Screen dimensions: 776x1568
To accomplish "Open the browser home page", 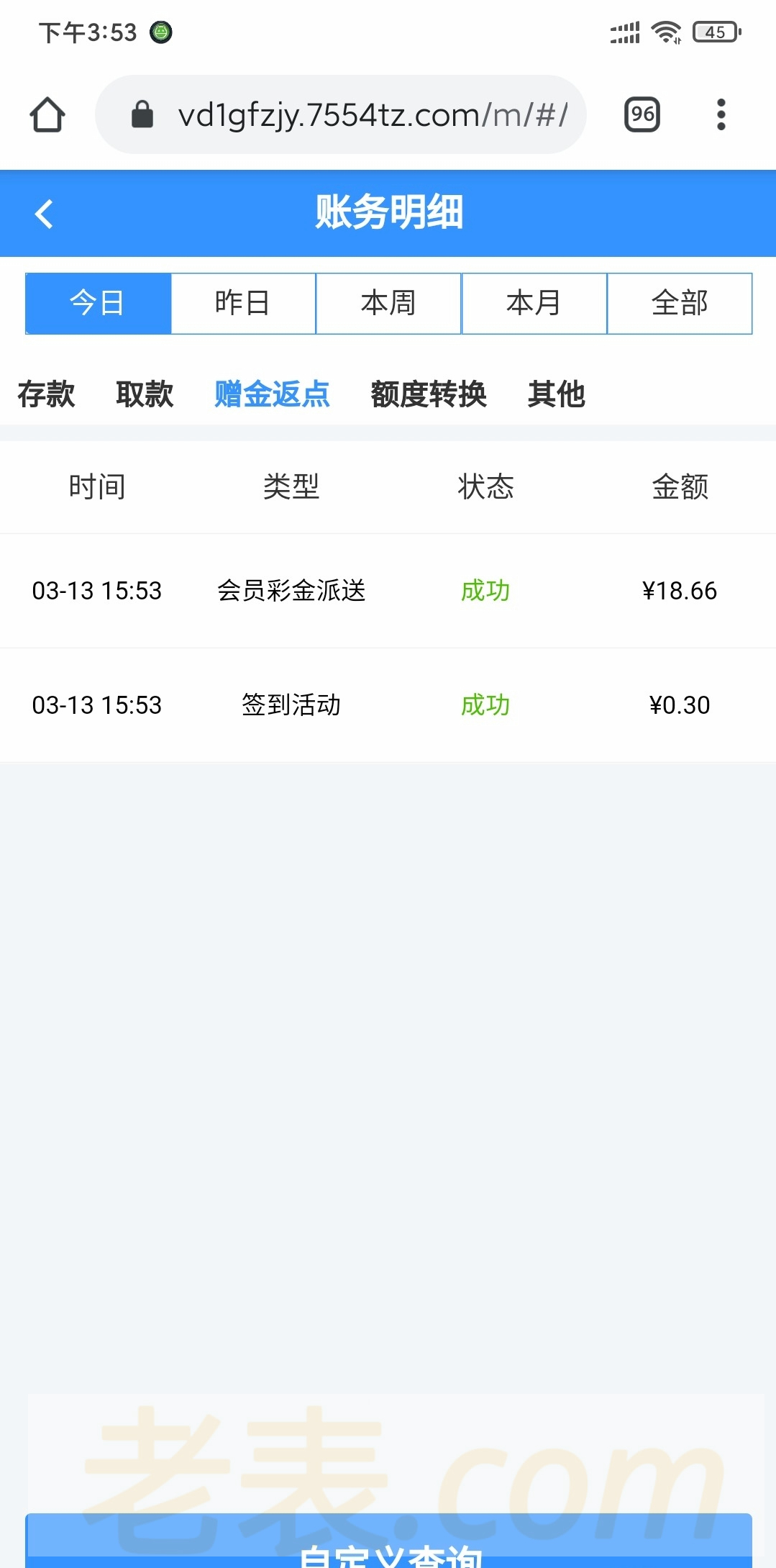I will coord(47,115).
